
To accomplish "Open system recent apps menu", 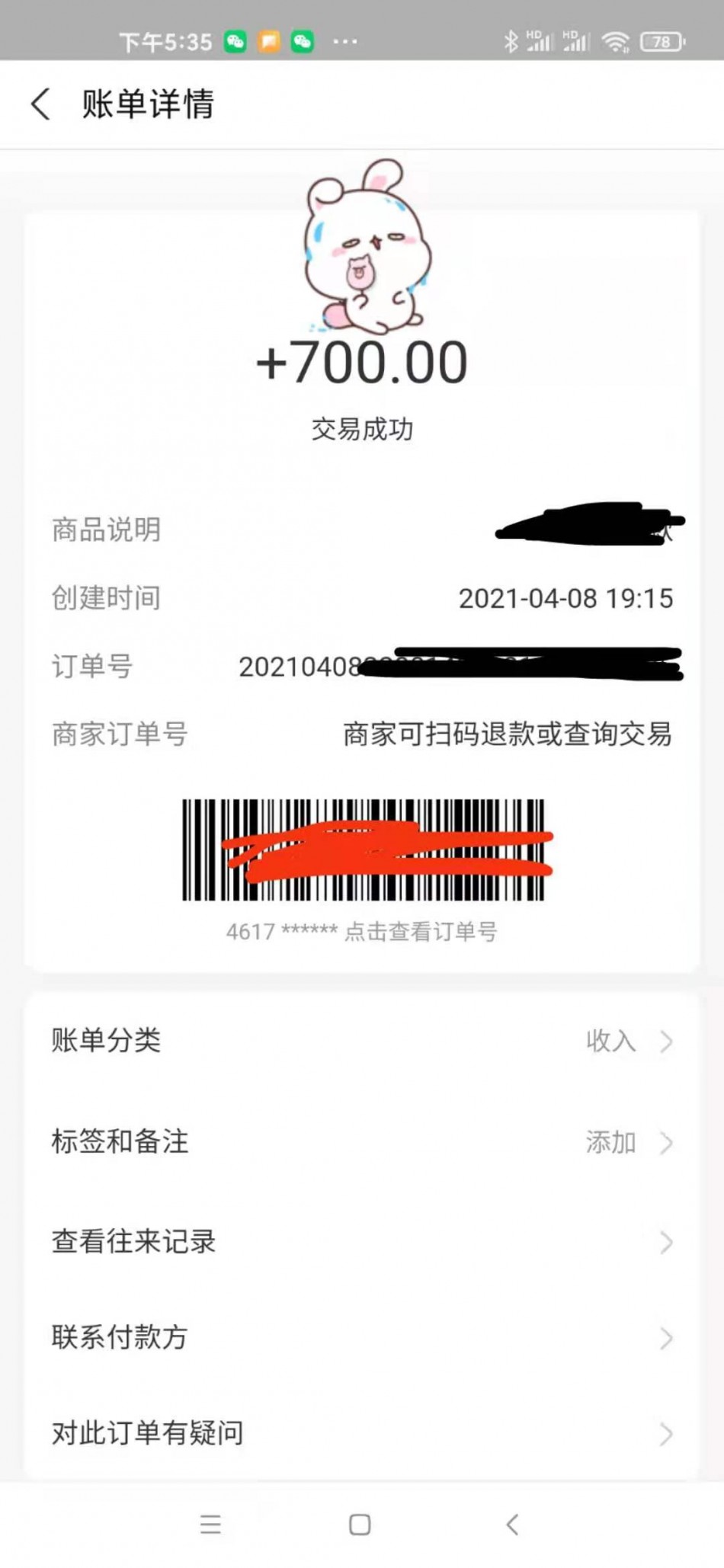I will click(x=210, y=1525).
